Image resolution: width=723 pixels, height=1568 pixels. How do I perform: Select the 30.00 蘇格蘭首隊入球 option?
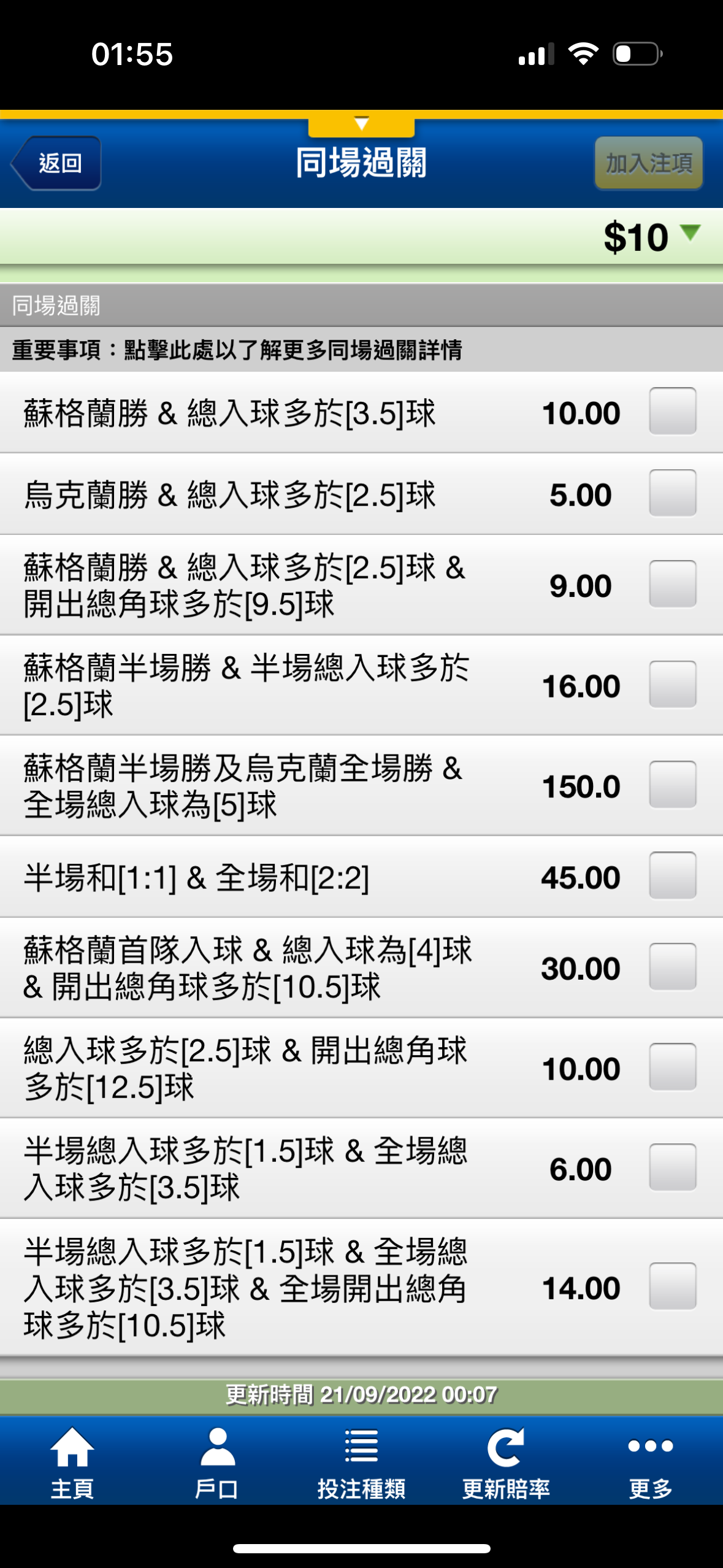(673, 967)
